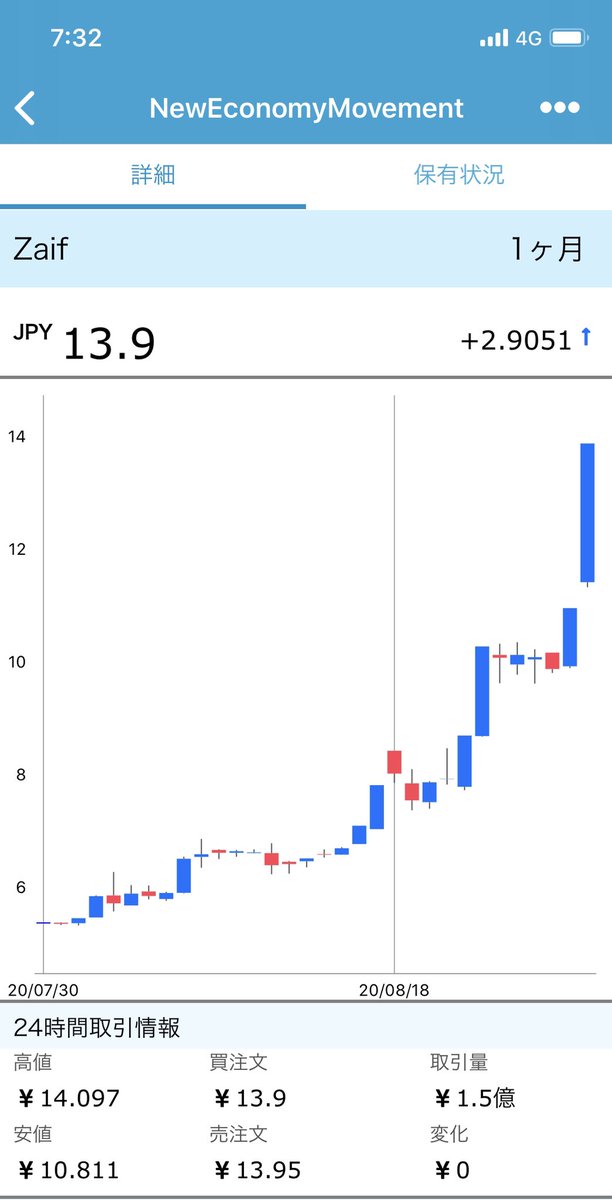
Task: Change the 1ヶ月 chart period
Action: (546, 249)
